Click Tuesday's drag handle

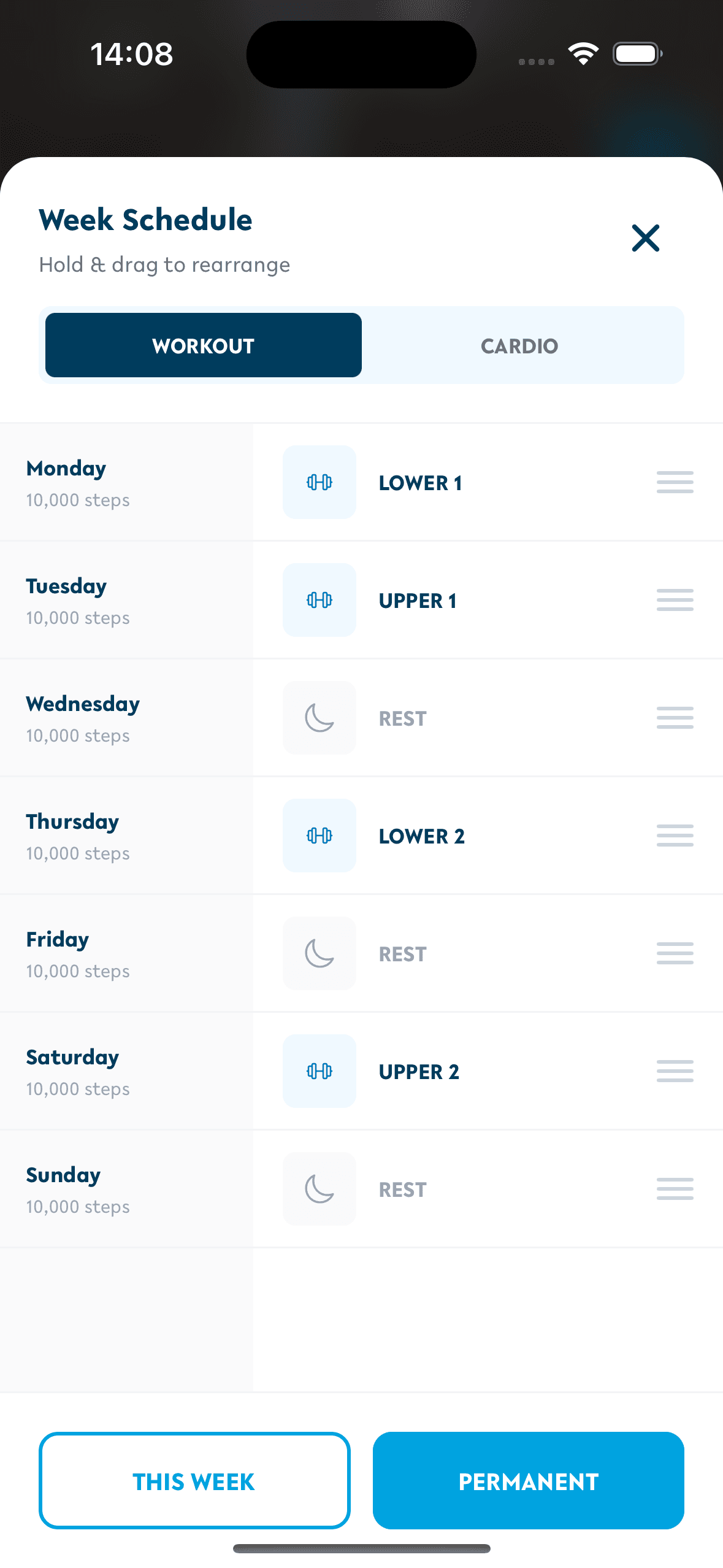click(x=675, y=600)
